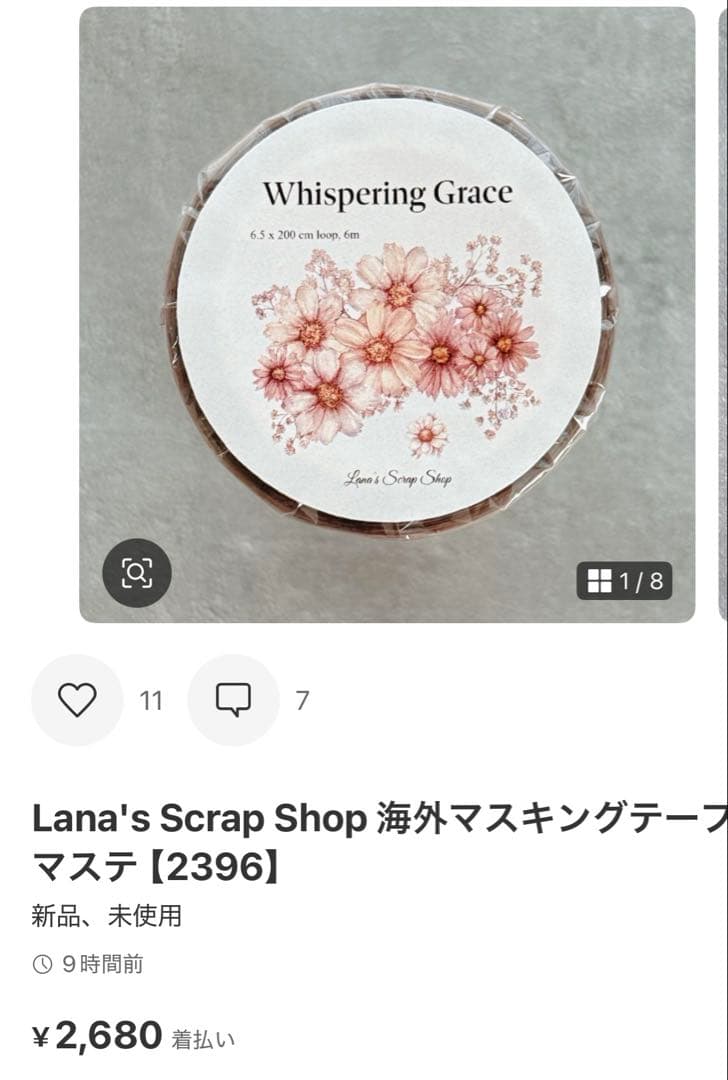Open the 1/8 photo gallery indicator
This screenshot has height=1080, width=728.
(624, 580)
